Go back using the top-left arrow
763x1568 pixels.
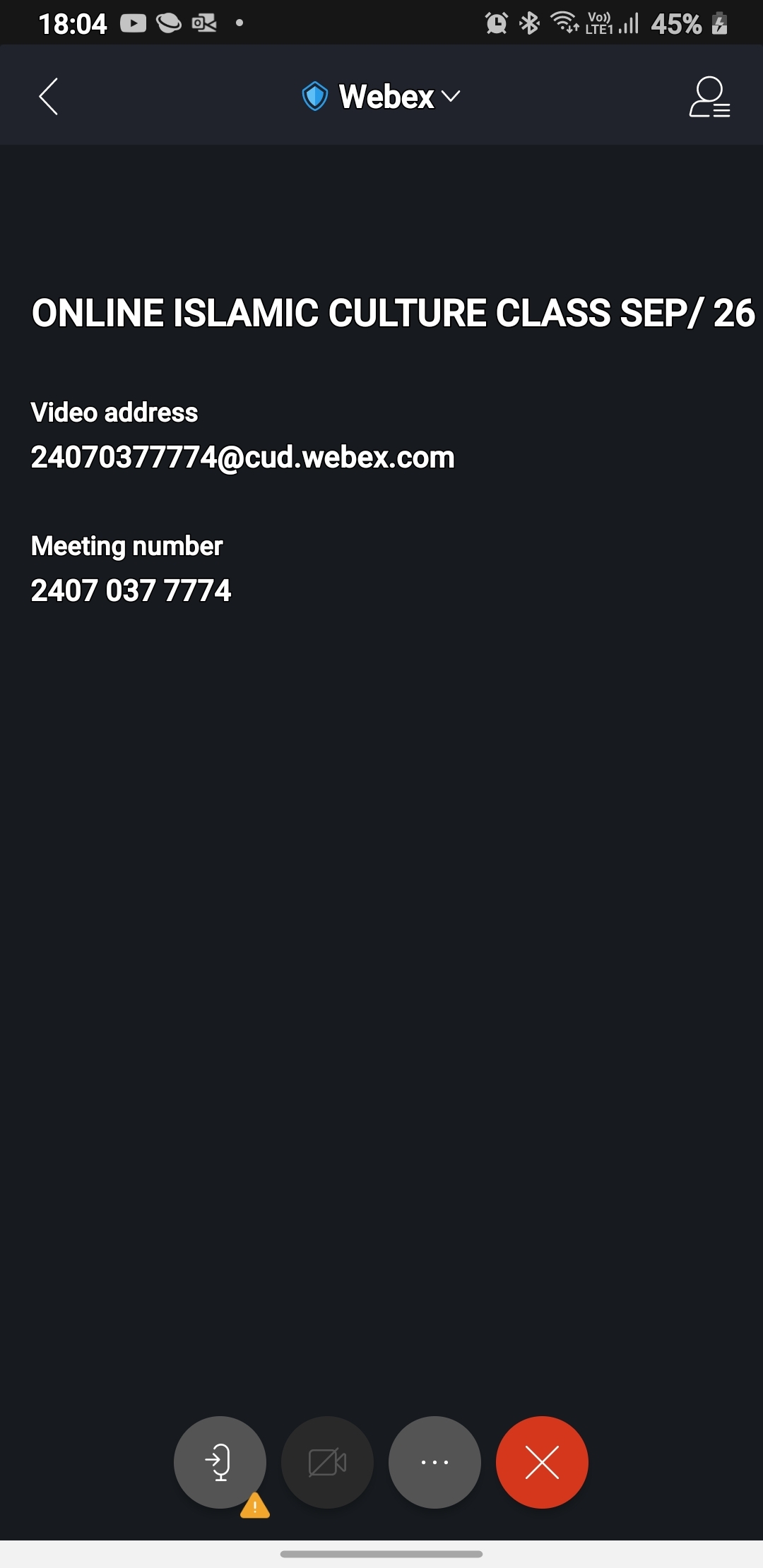coord(48,96)
